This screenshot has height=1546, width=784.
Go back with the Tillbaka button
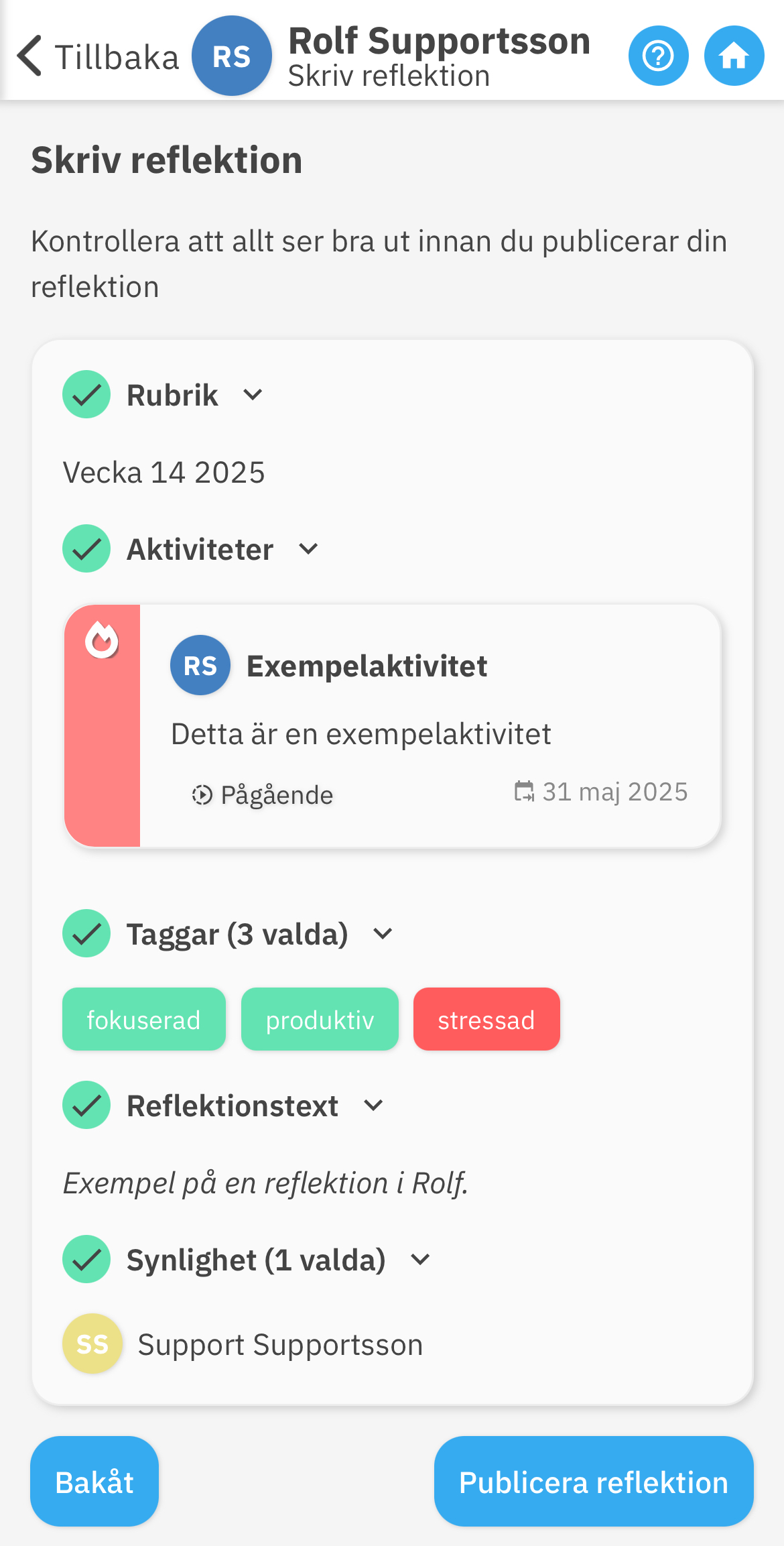point(99,56)
